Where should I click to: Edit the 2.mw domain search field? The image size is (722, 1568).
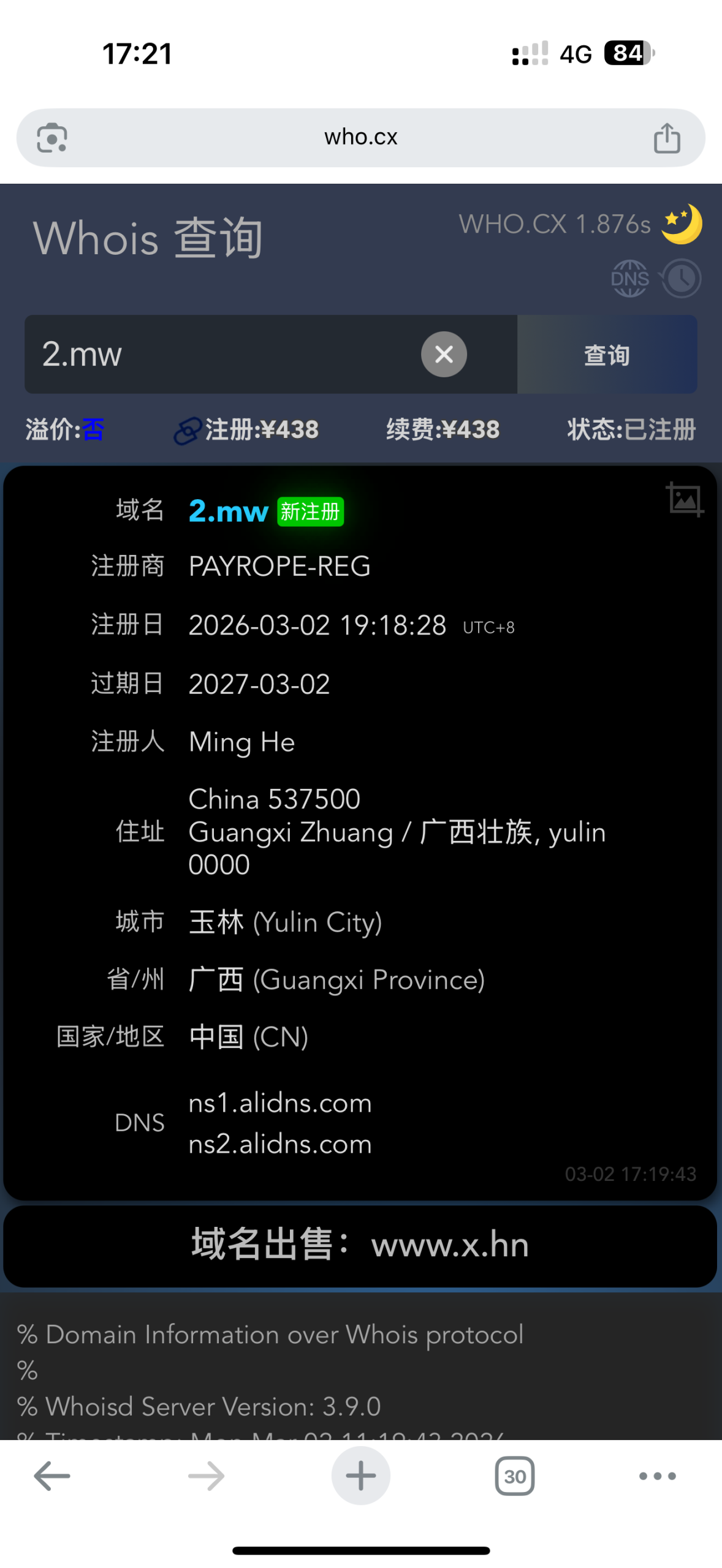221,354
